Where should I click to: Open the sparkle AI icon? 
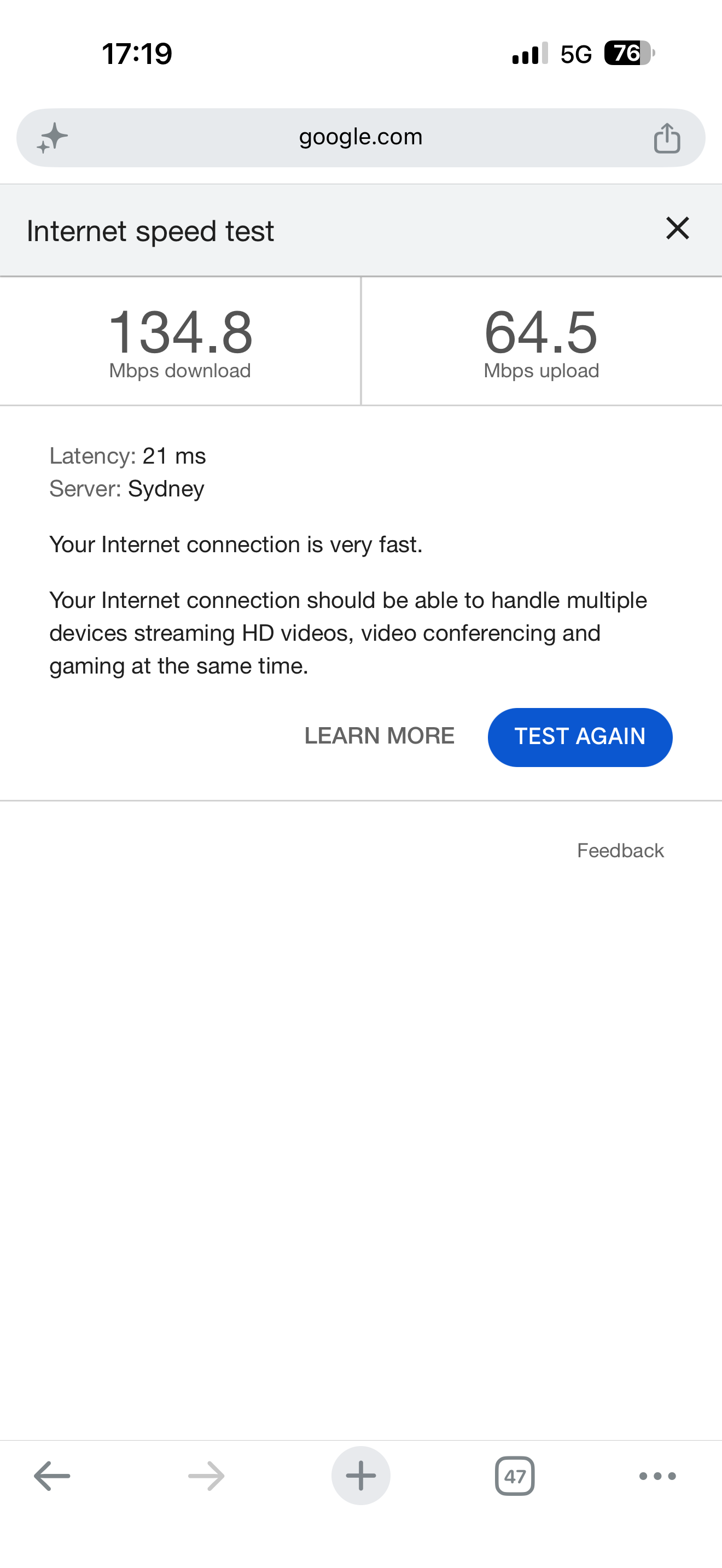(52, 138)
